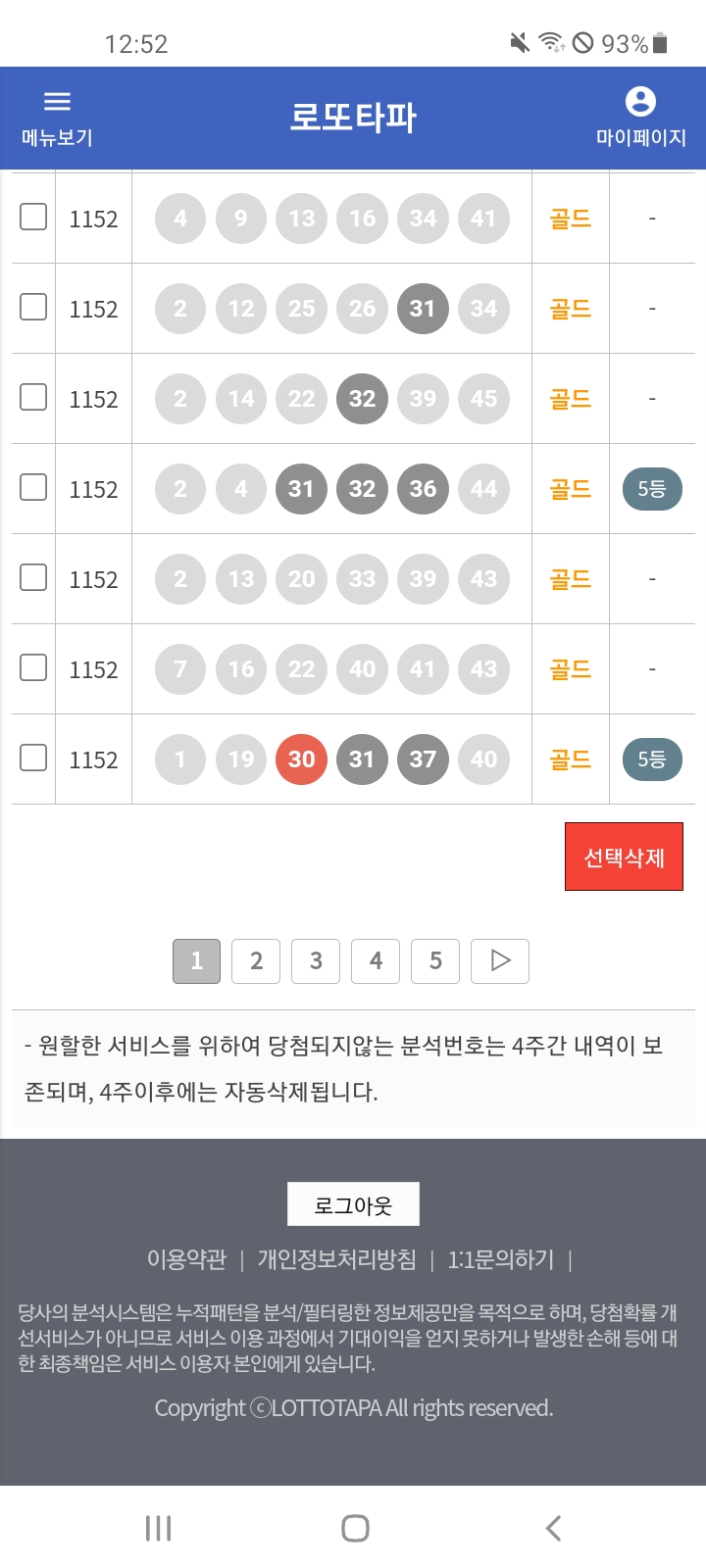
Task: Tap the next-page arrow button
Action: [x=500, y=961]
